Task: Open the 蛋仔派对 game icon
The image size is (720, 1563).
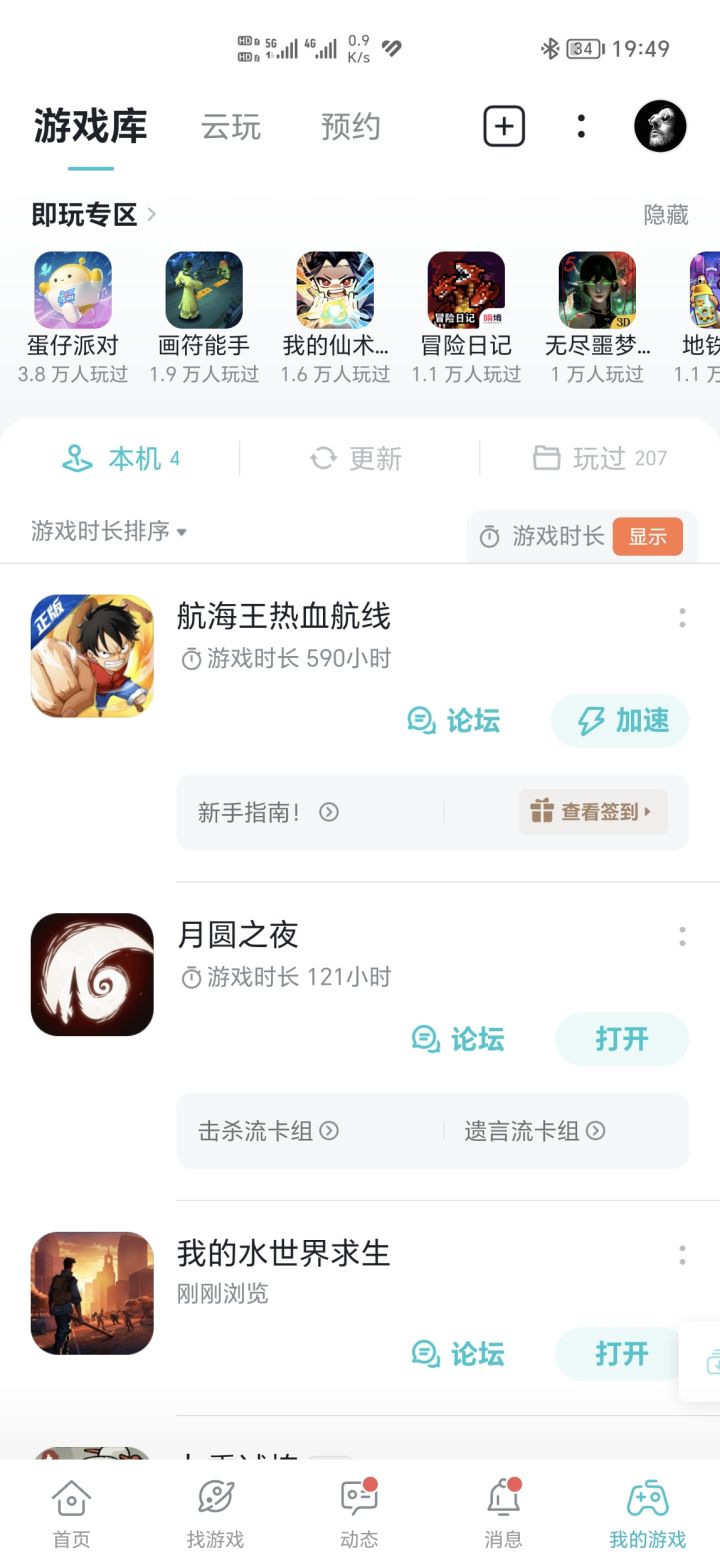Action: click(72, 291)
